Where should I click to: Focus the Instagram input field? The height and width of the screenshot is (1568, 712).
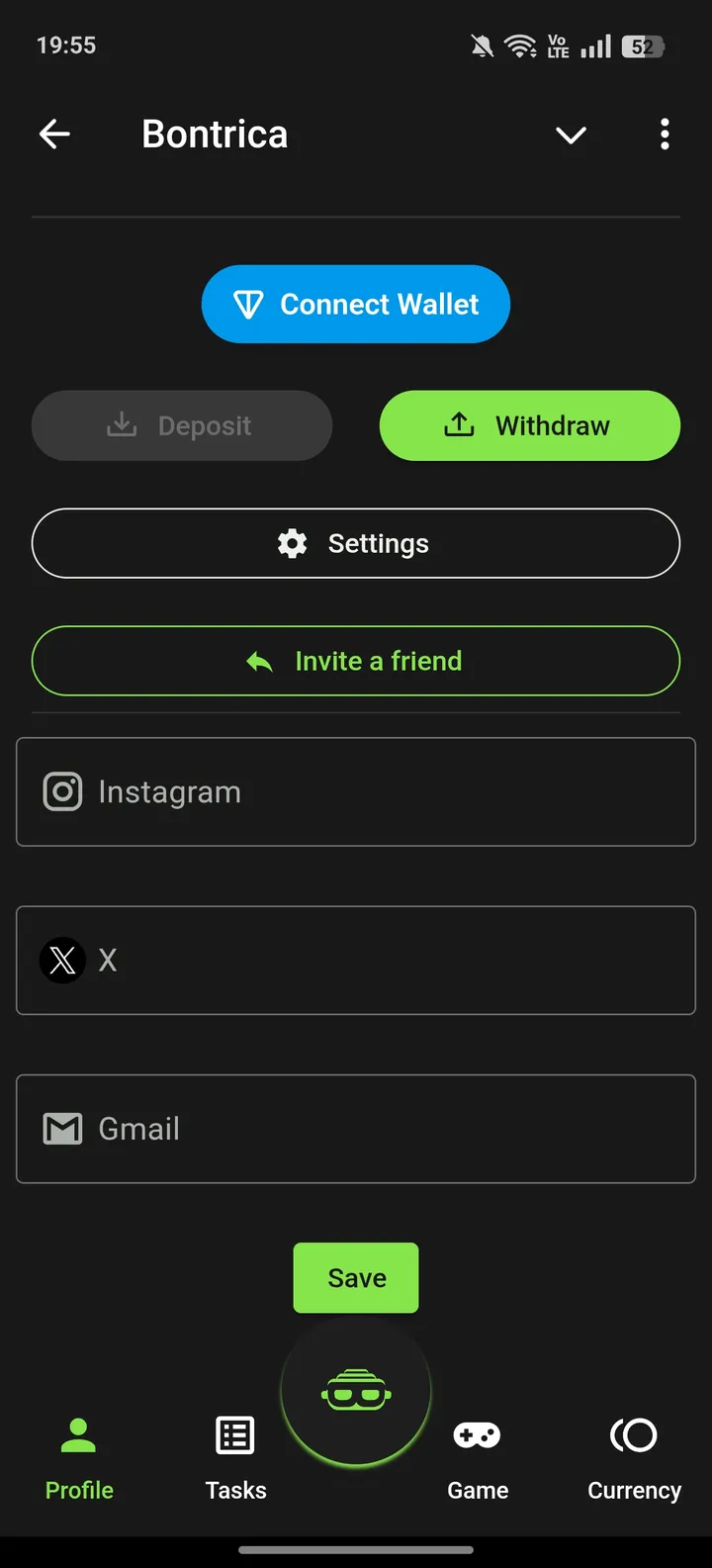tap(356, 791)
